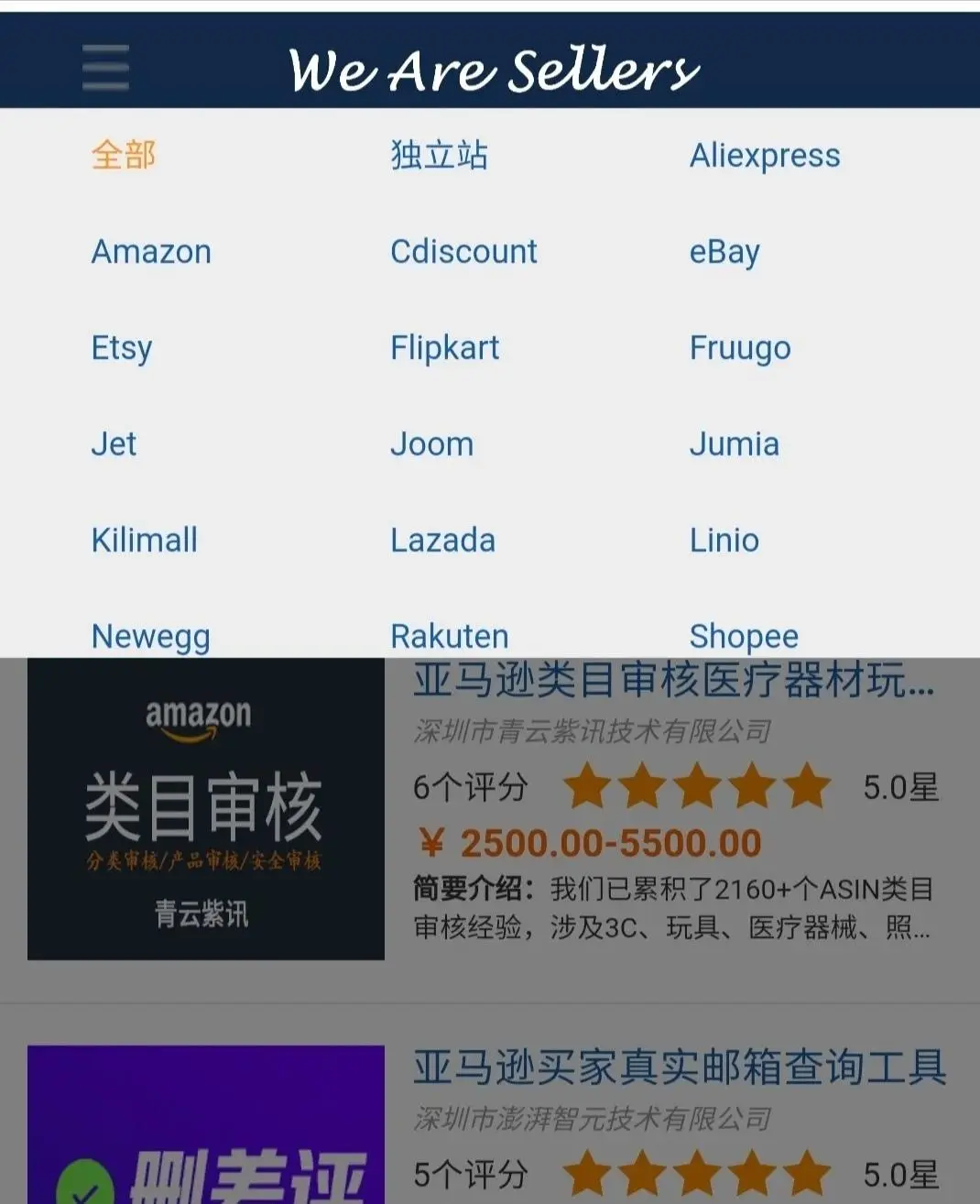Tap the Linio platform option
Viewport: 980px width, 1204px height.
click(x=724, y=541)
